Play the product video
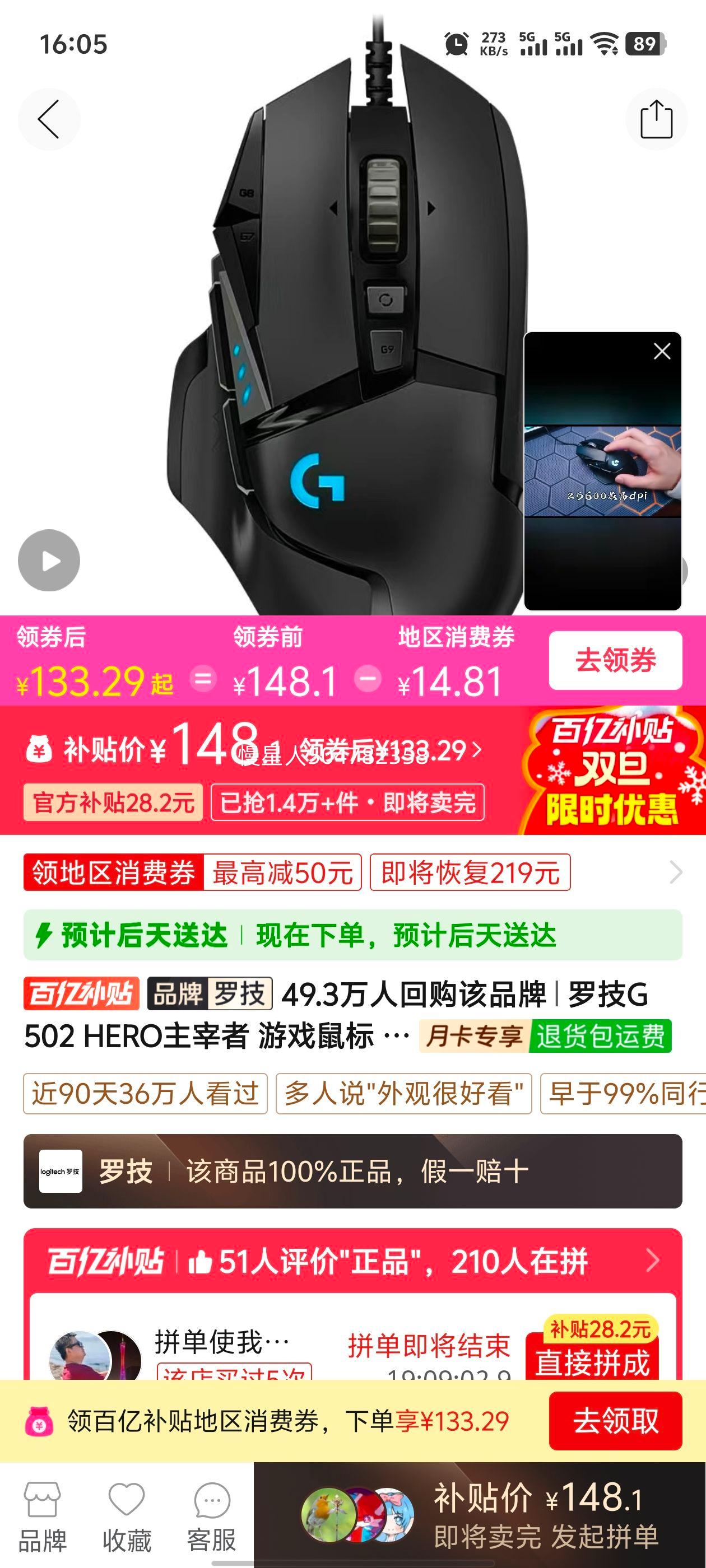This screenshot has height=1568, width=706. (x=49, y=560)
